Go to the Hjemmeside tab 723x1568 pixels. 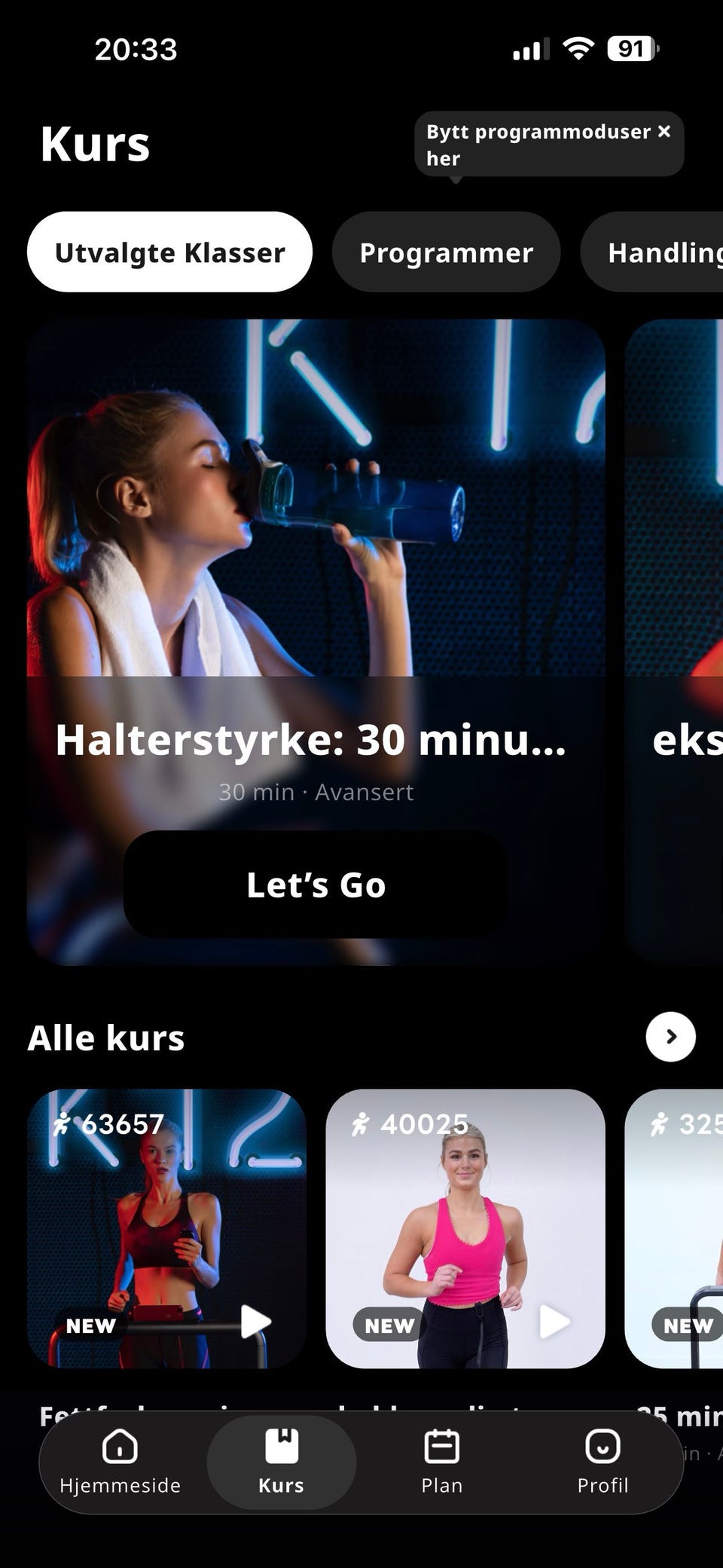[120, 1463]
